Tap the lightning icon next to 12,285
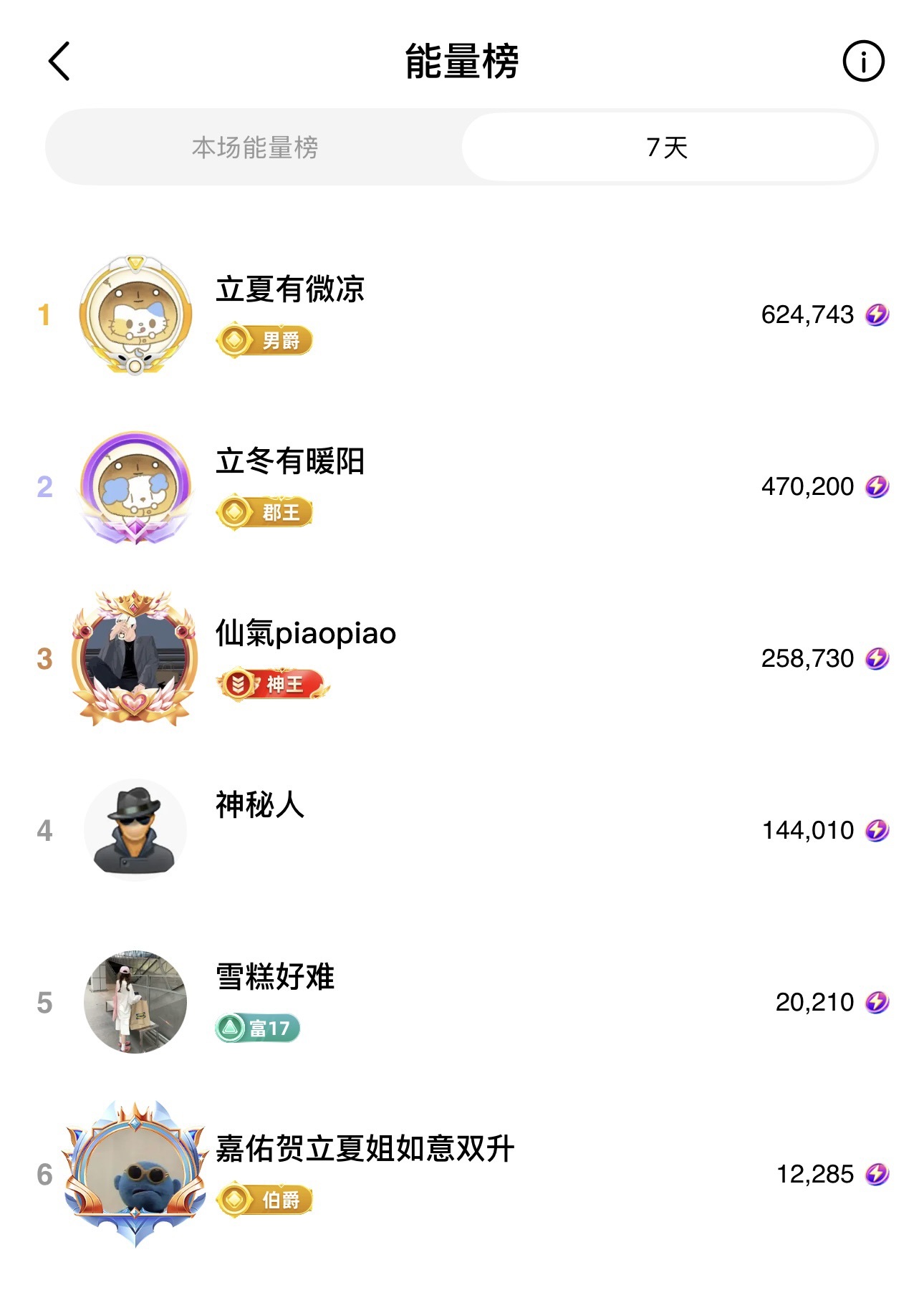Image resolution: width=924 pixels, height=1295 pixels. [875, 1175]
